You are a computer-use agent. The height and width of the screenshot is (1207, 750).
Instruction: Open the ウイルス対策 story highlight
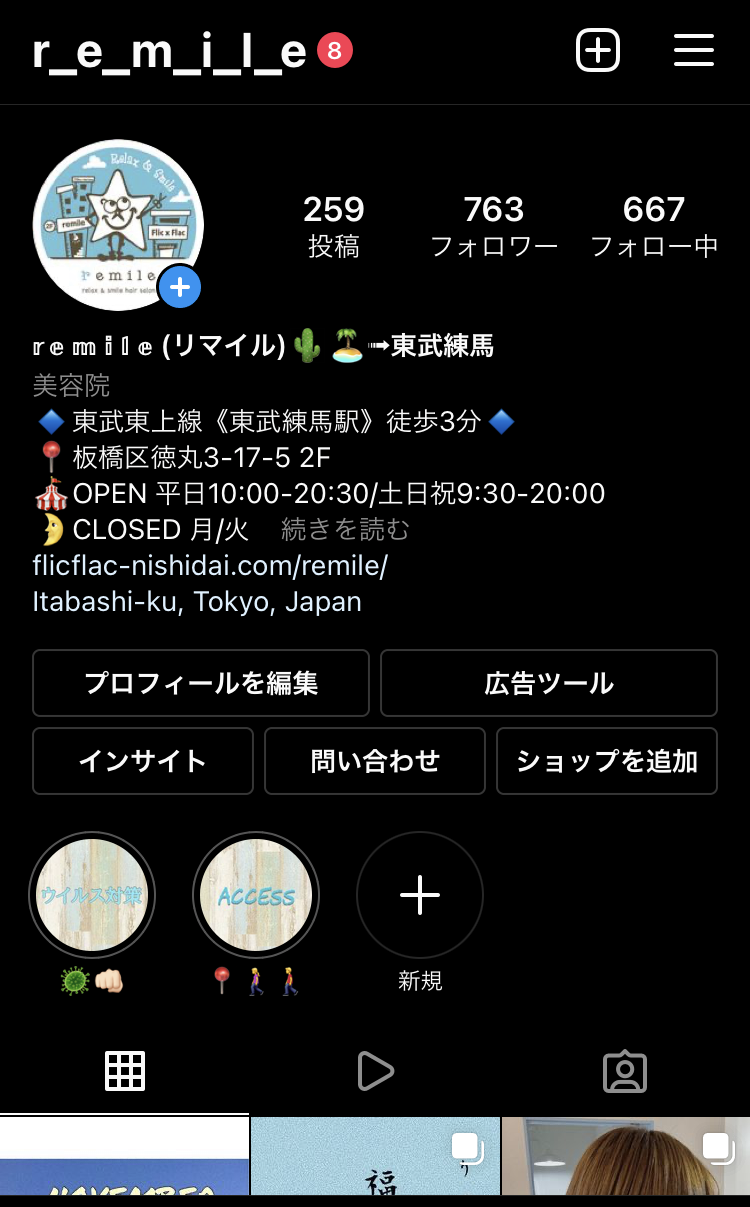92,895
